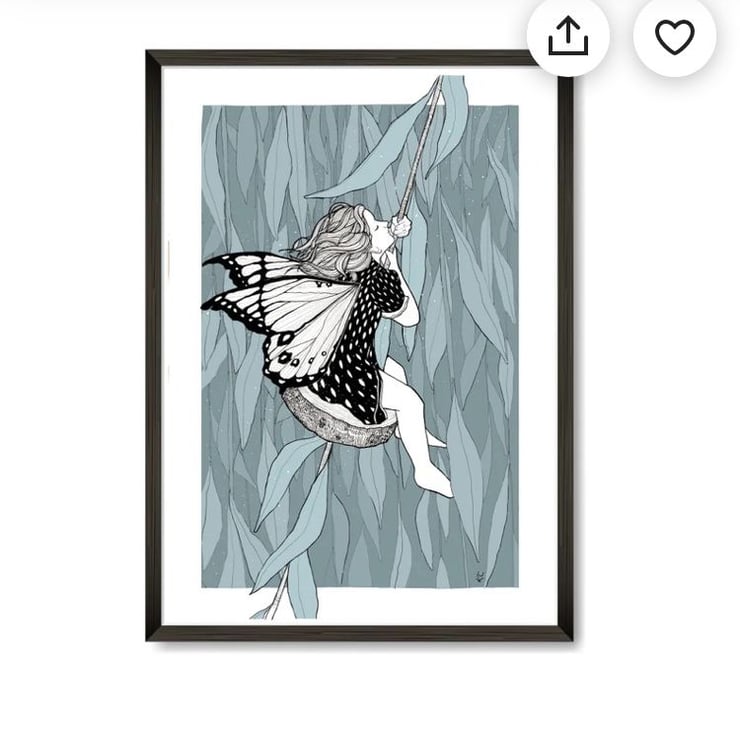Share this art print listing
Image resolution: width=740 pixels, height=736 pixels.
(x=568, y=37)
